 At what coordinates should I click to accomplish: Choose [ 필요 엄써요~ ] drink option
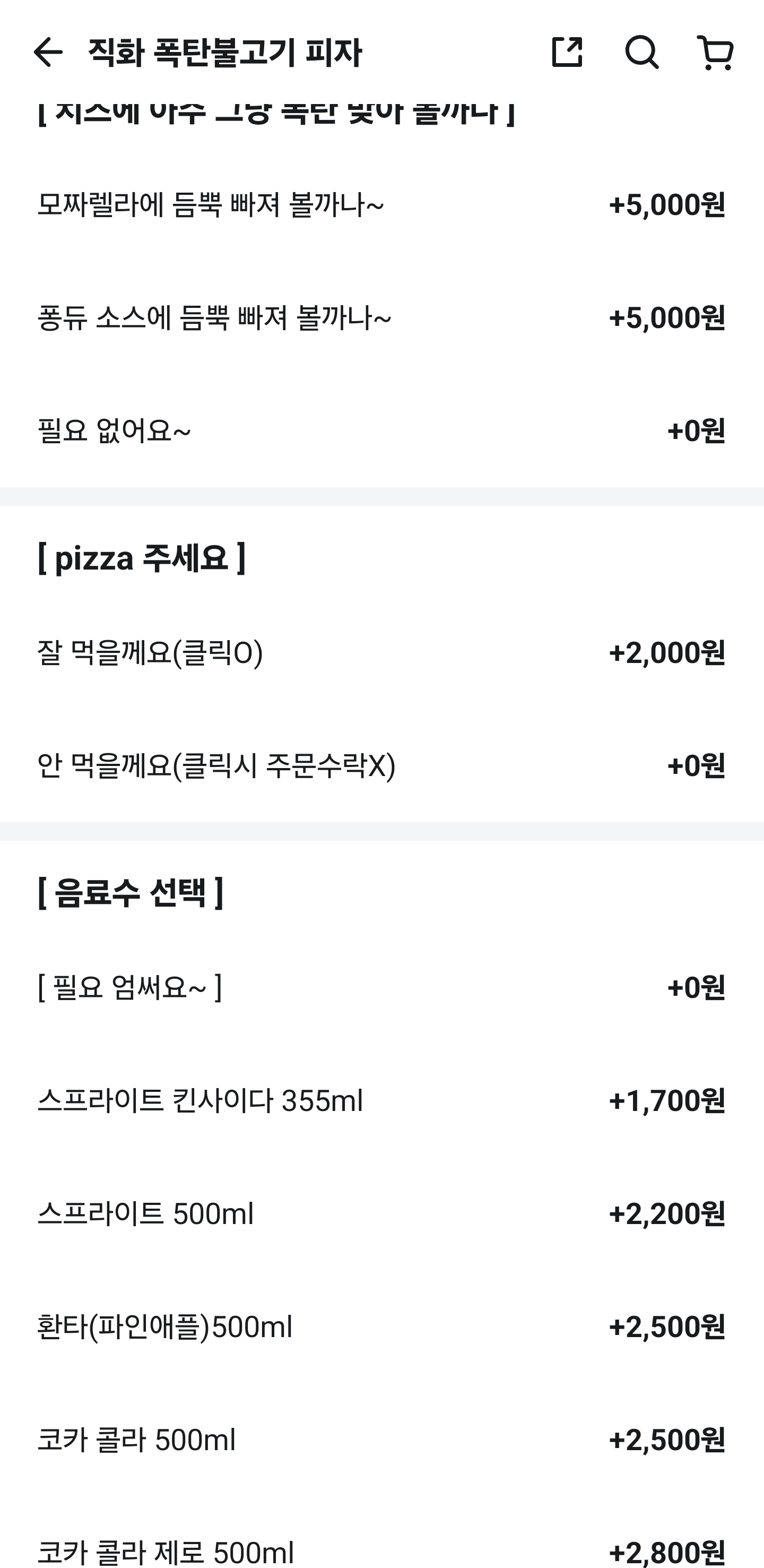click(382, 987)
